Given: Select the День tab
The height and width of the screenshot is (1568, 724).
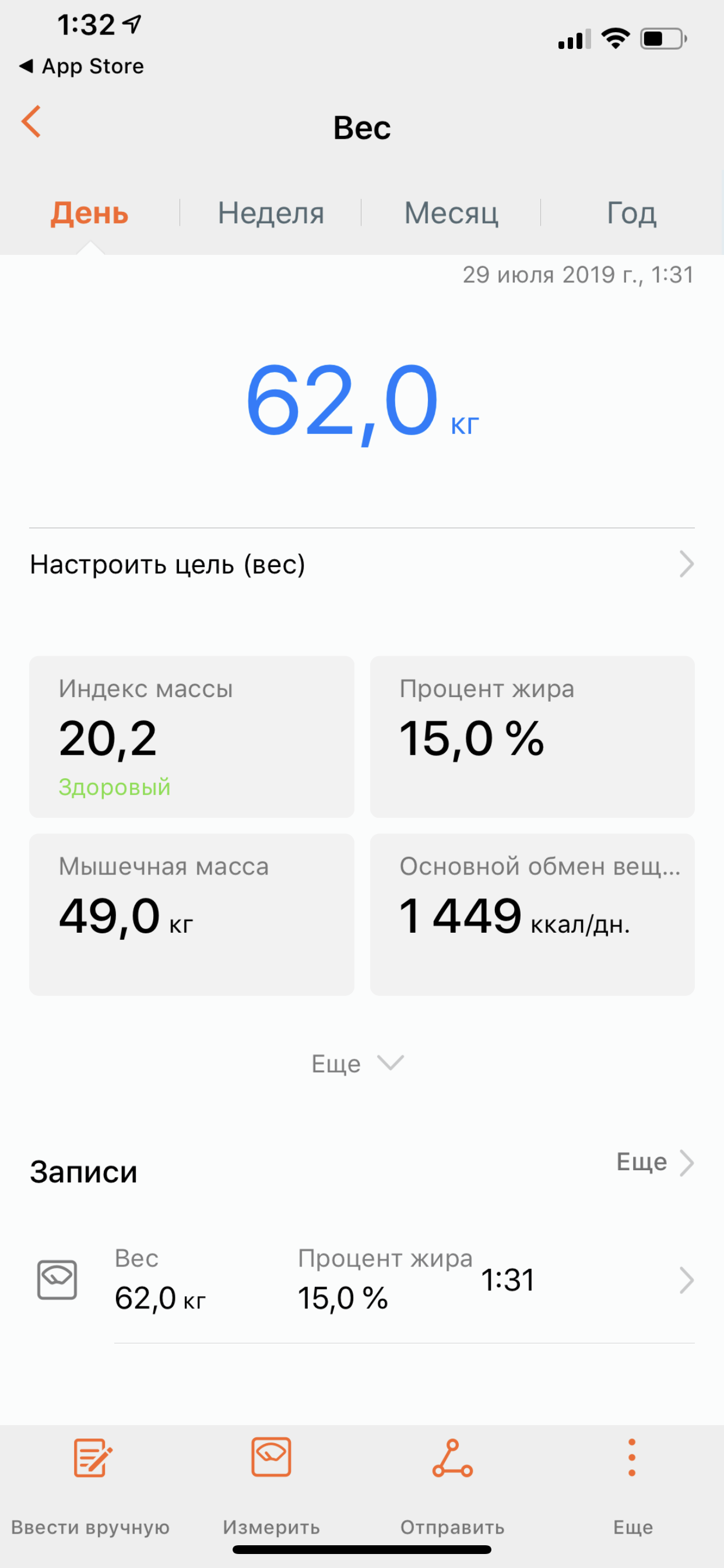Looking at the screenshot, I should 89,213.
